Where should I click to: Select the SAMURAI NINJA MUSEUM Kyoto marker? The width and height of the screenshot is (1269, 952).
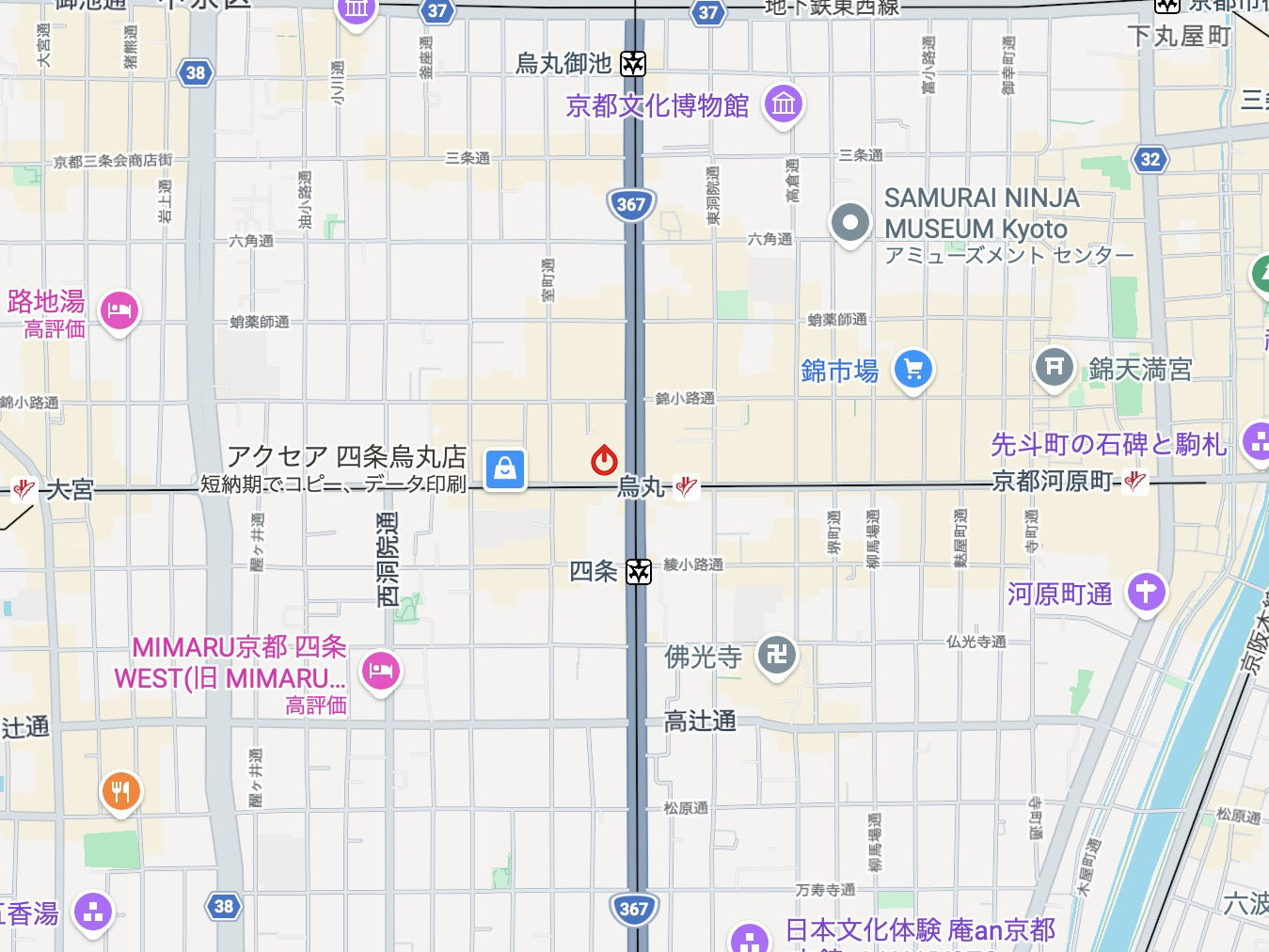850,224
